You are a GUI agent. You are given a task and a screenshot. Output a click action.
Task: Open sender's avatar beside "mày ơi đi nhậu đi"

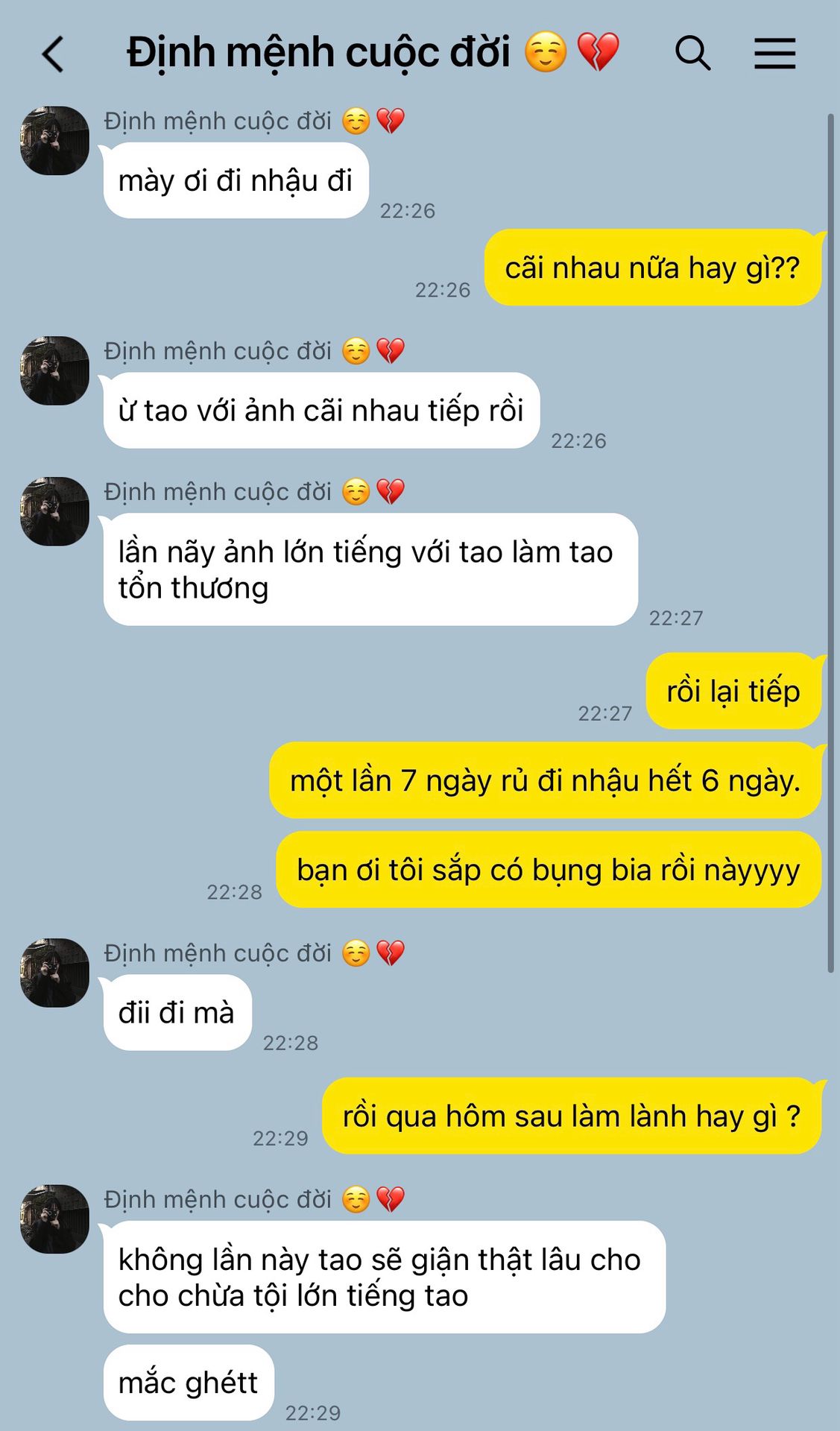[54, 141]
